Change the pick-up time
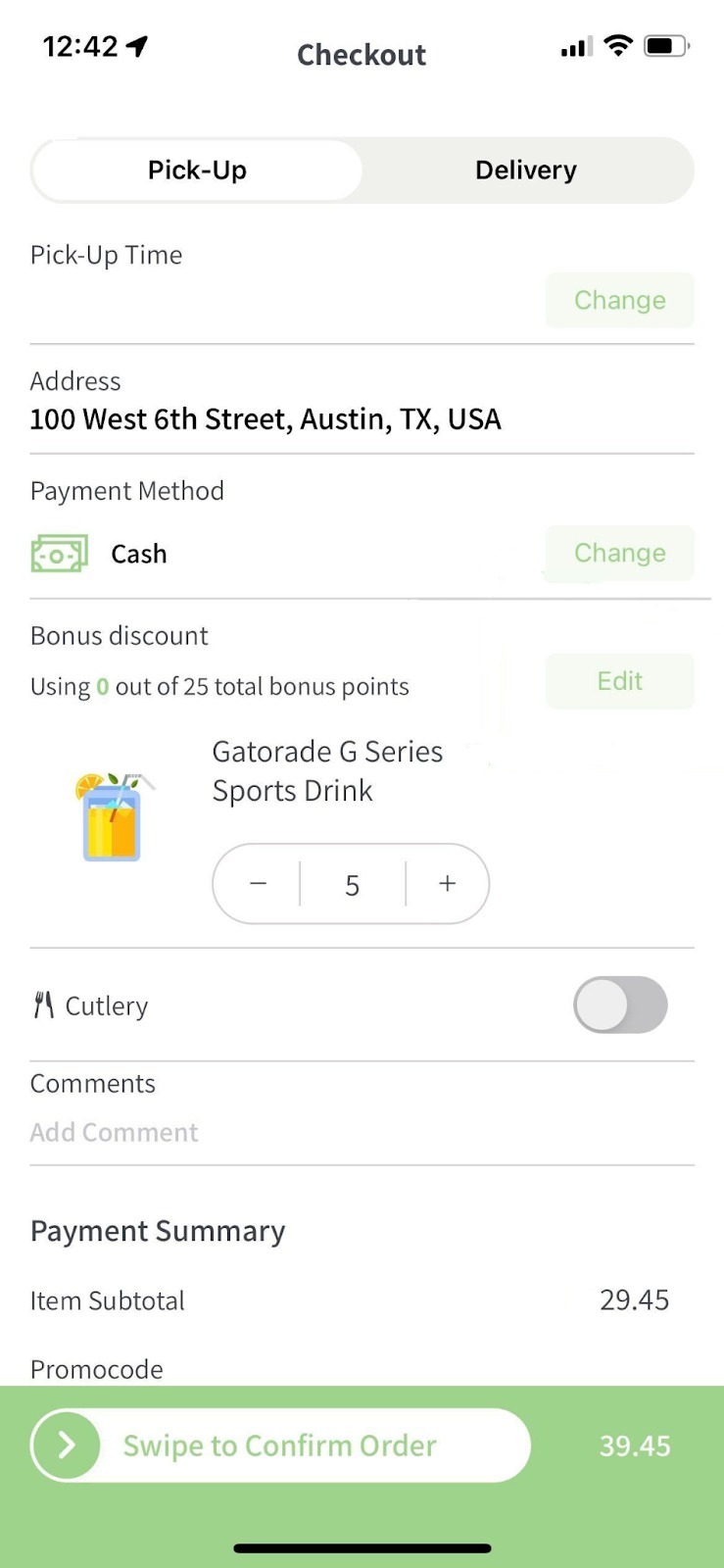Viewport: 724px width, 1568px height. tap(619, 300)
